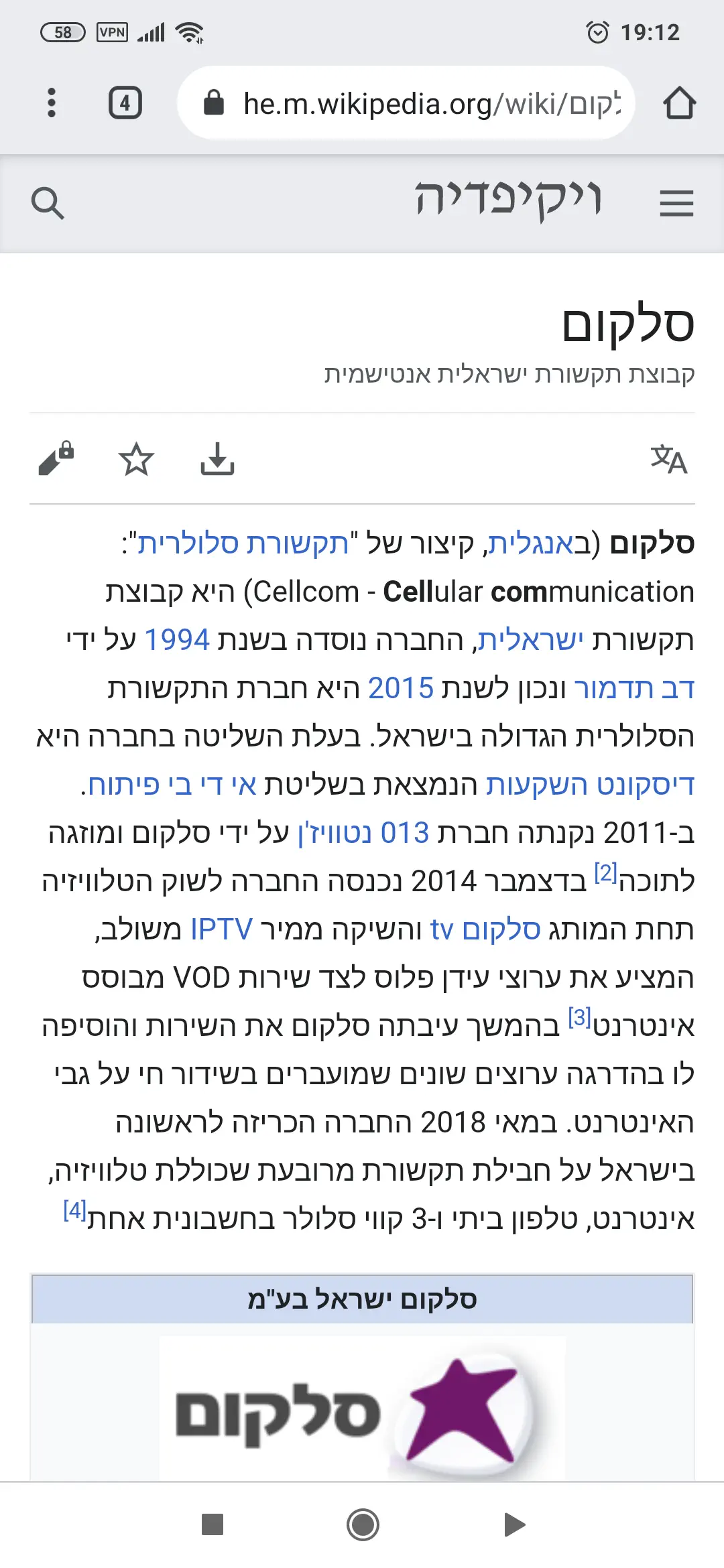The height and width of the screenshot is (1568, 724).
Task: Go to the browser home page
Action: tap(679, 103)
